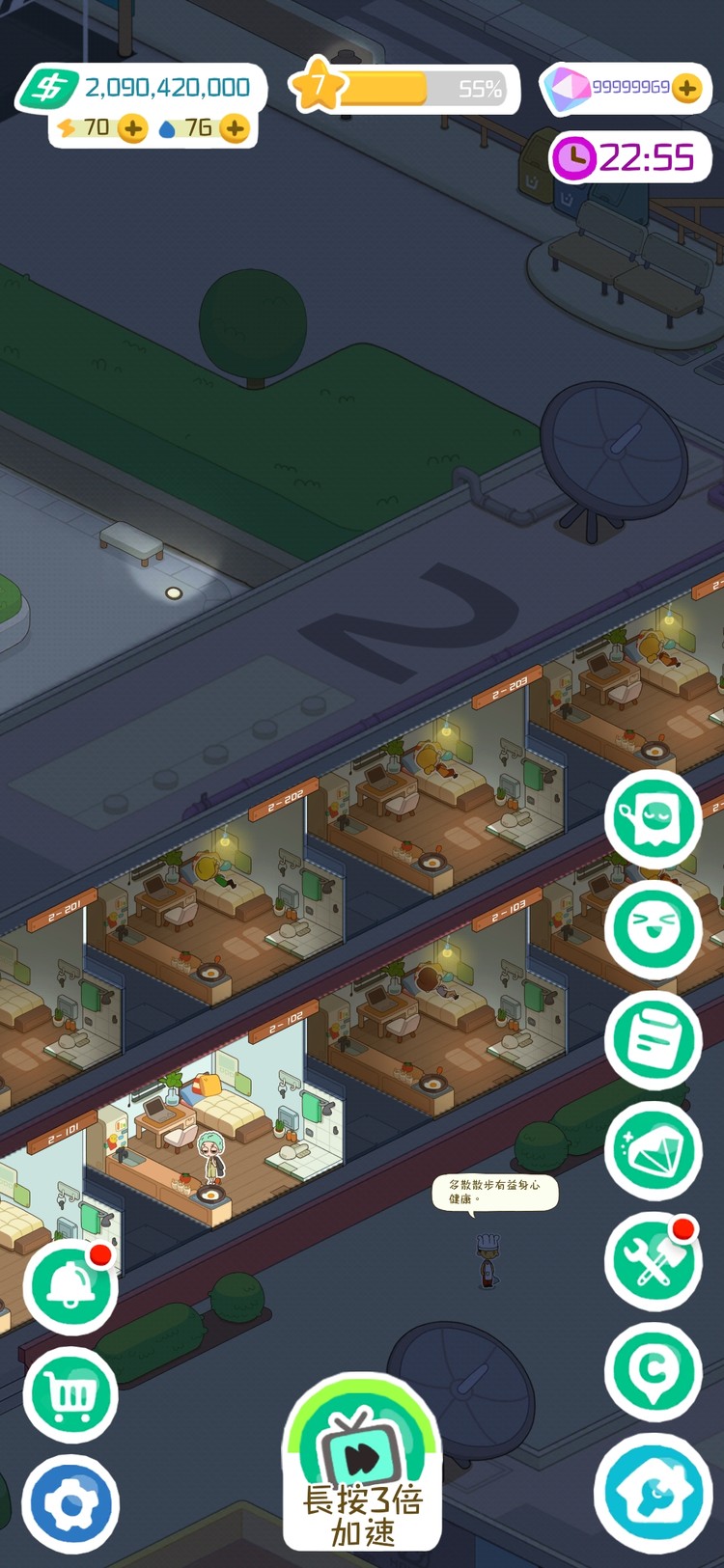
Task: Add more water drops with plus button
Action: 235,128
